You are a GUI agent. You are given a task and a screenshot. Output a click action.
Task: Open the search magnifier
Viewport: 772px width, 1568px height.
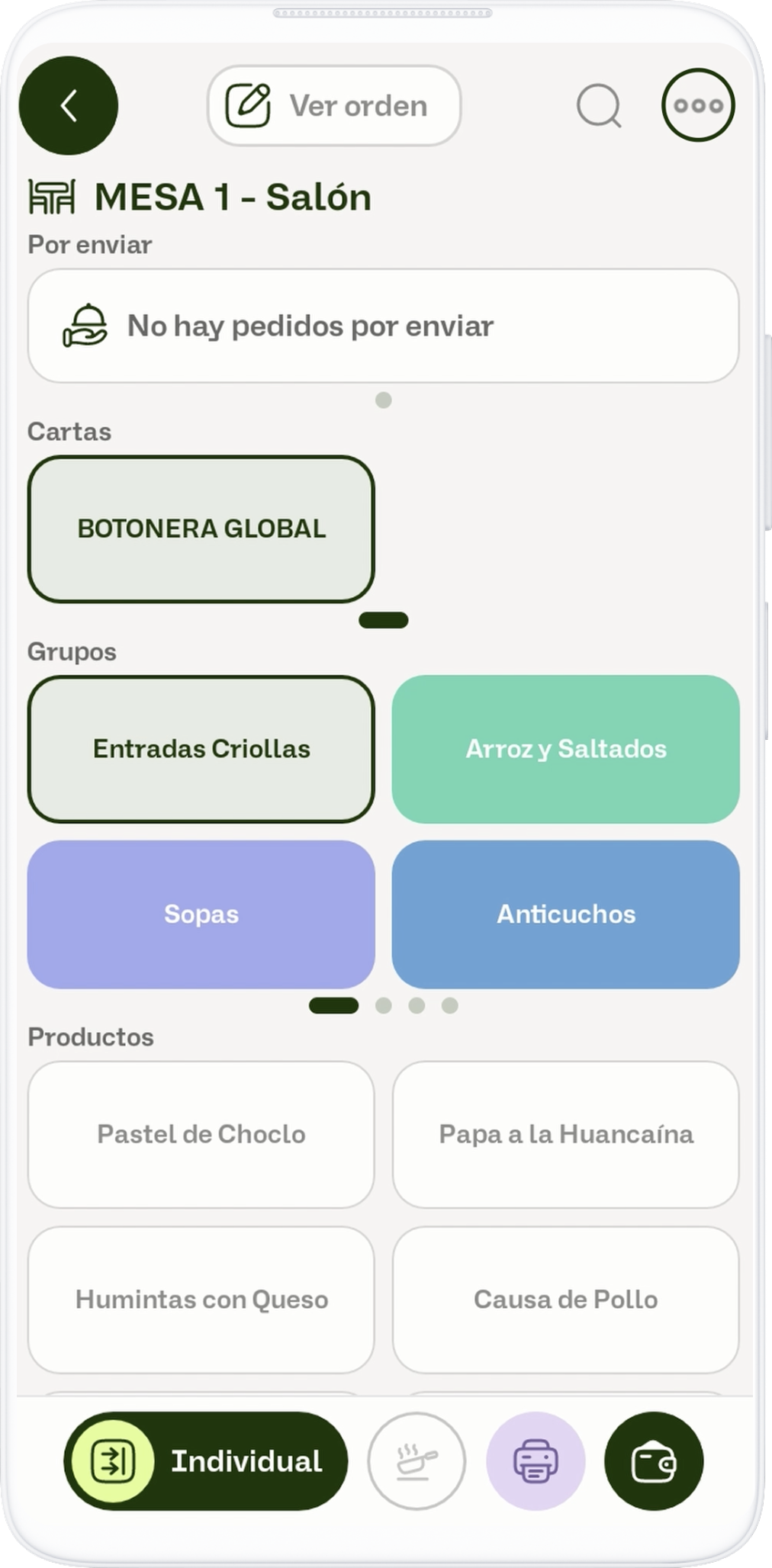[599, 105]
